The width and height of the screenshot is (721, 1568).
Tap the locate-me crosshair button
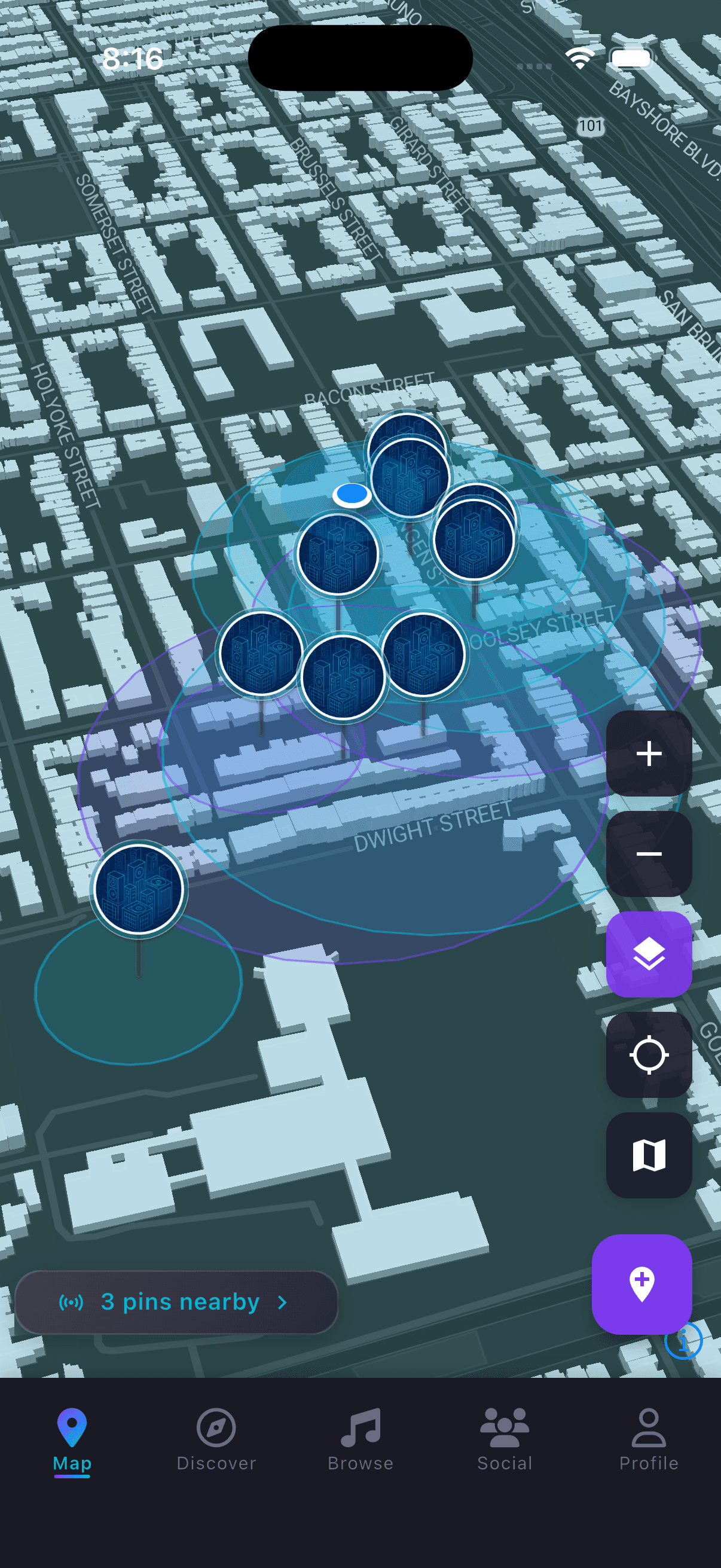coord(649,1055)
